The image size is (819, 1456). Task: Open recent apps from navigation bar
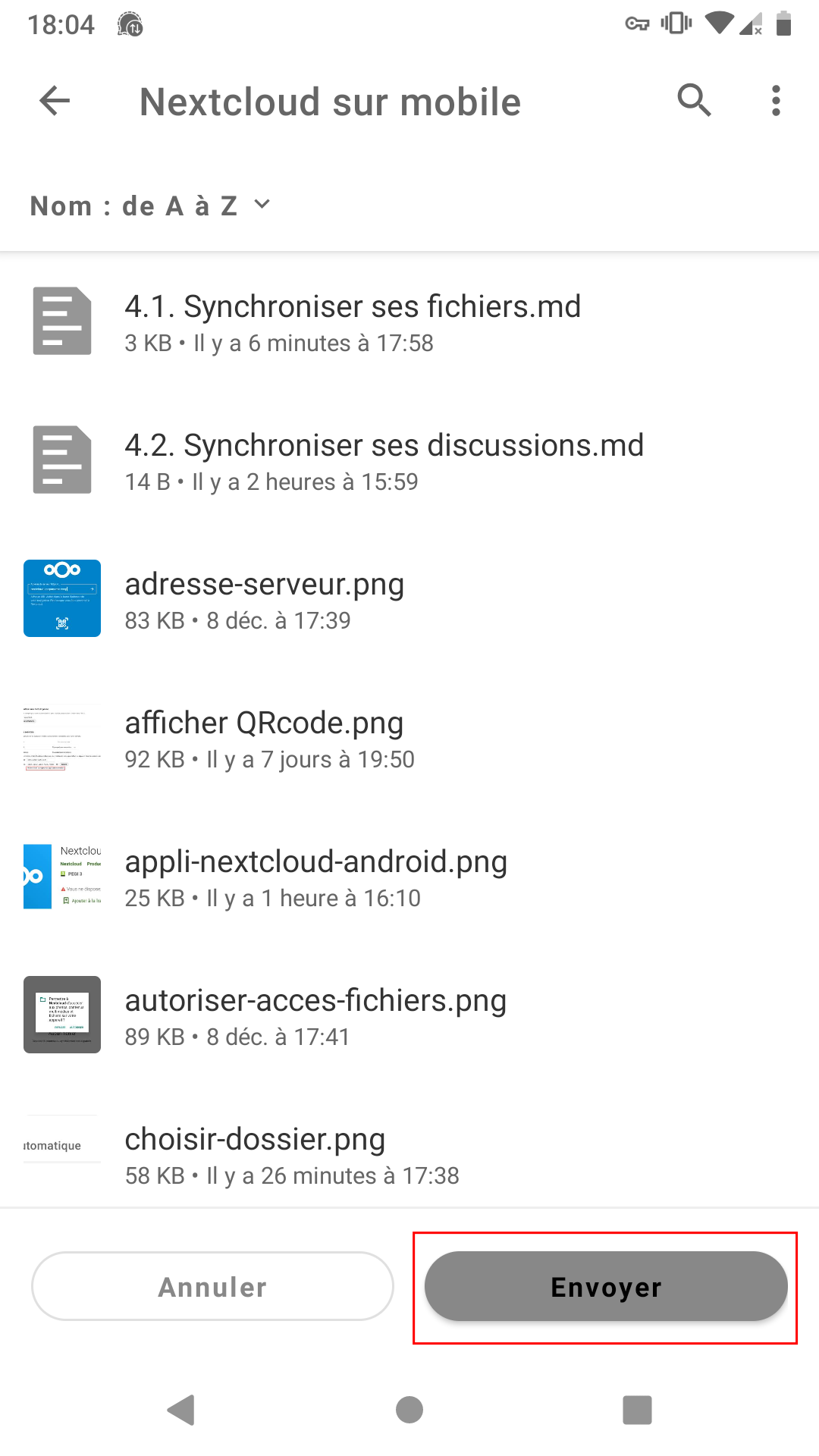(637, 1410)
